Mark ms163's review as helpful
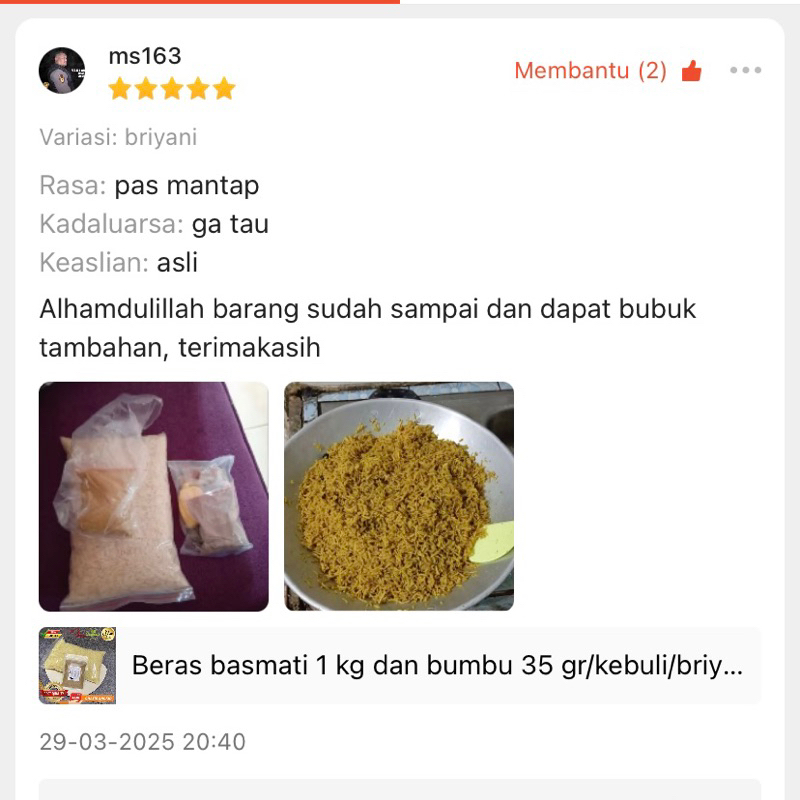Image resolution: width=800 pixels, height=800 pixels. (x=691, y=71)
